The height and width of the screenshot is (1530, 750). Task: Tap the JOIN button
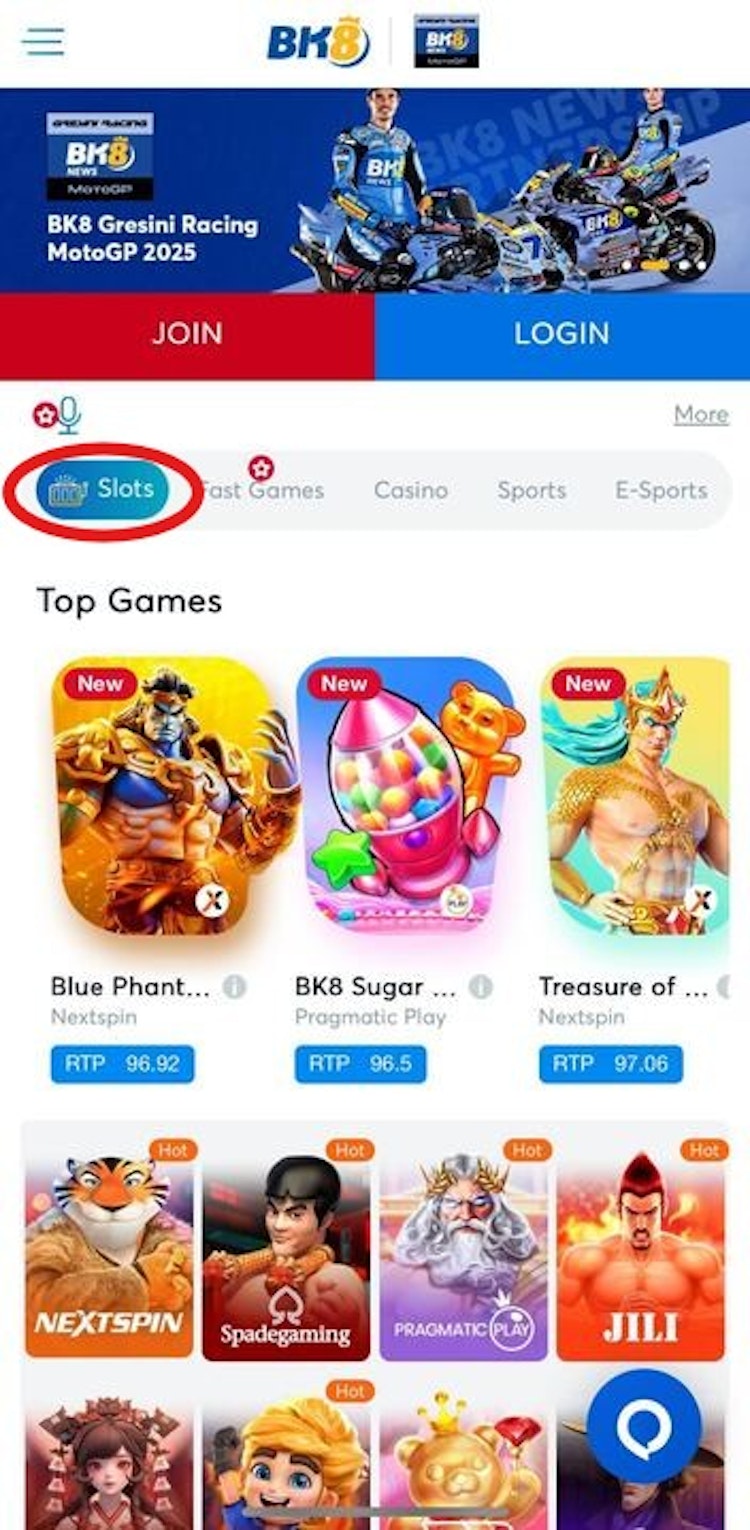(187, 334)
